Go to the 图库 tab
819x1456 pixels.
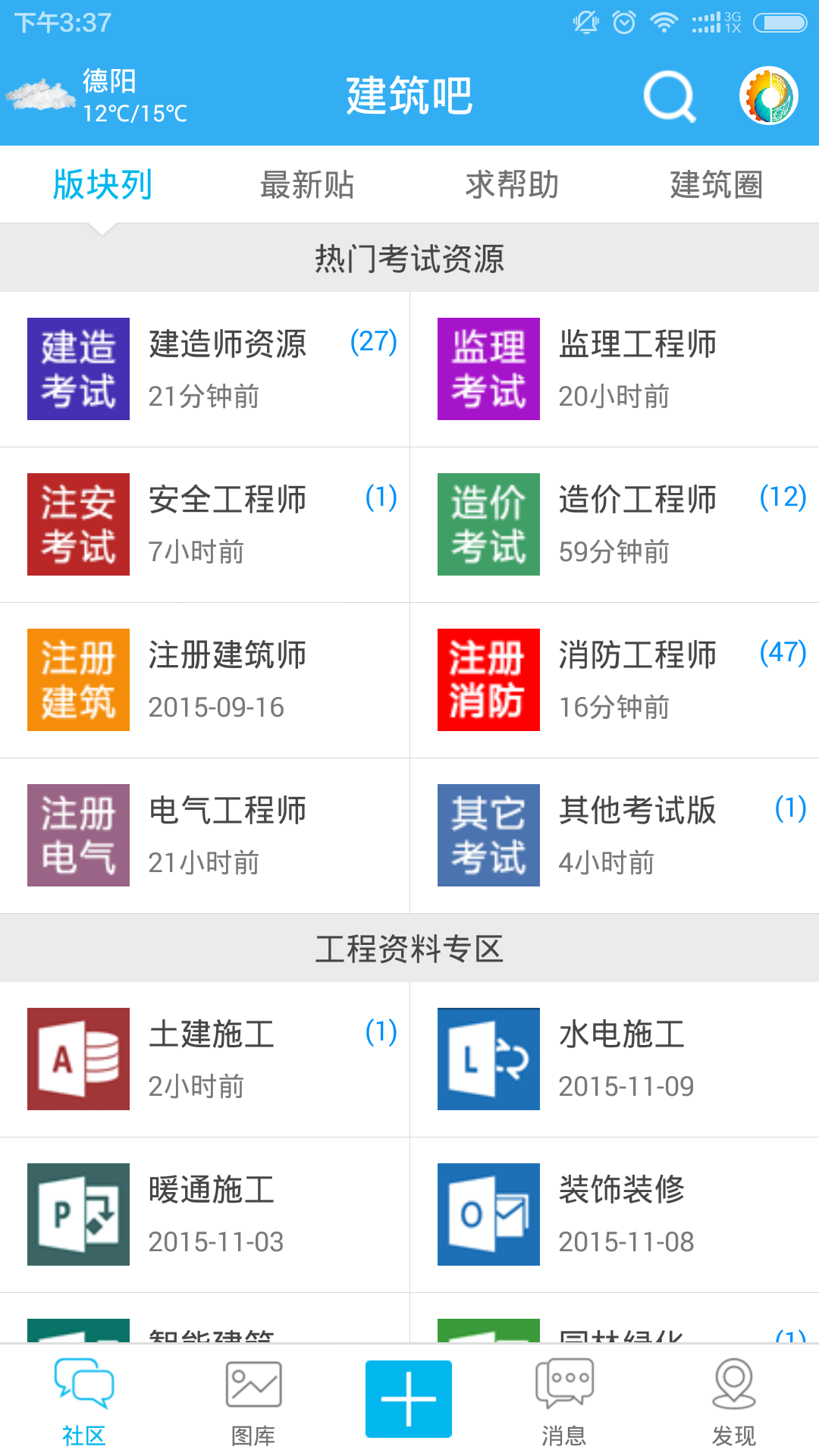click(253, 1401)
